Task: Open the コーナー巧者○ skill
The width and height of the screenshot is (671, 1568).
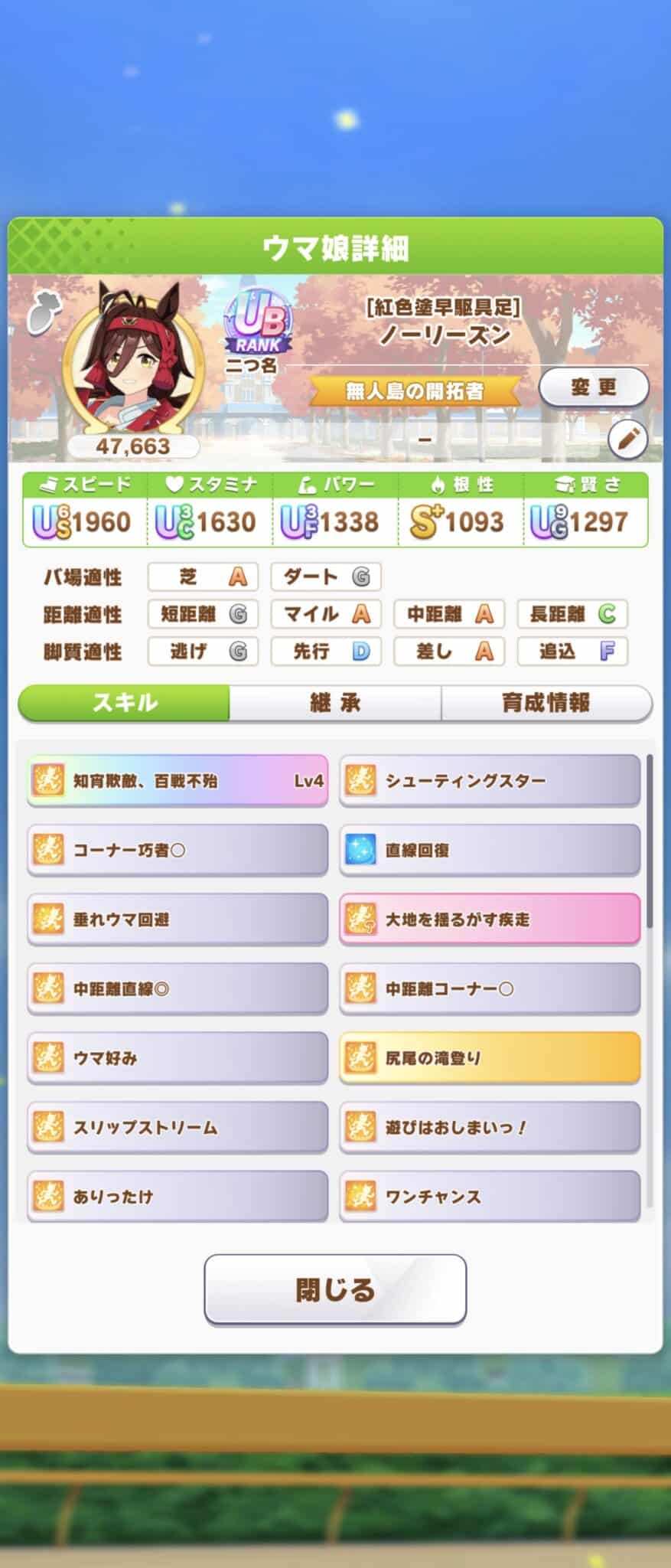Action: (178, 850)
